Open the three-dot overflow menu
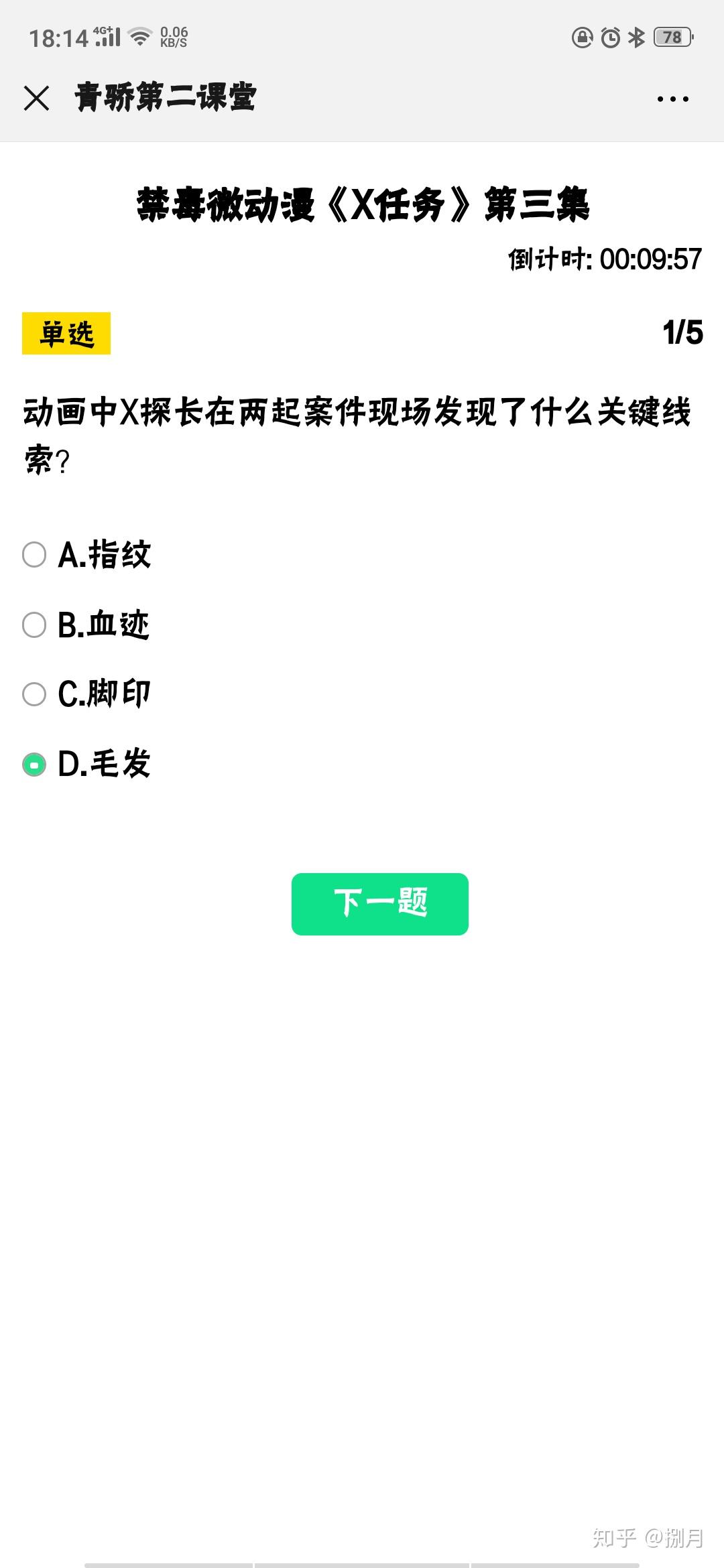724x1568 pixels. coord(672,99)
